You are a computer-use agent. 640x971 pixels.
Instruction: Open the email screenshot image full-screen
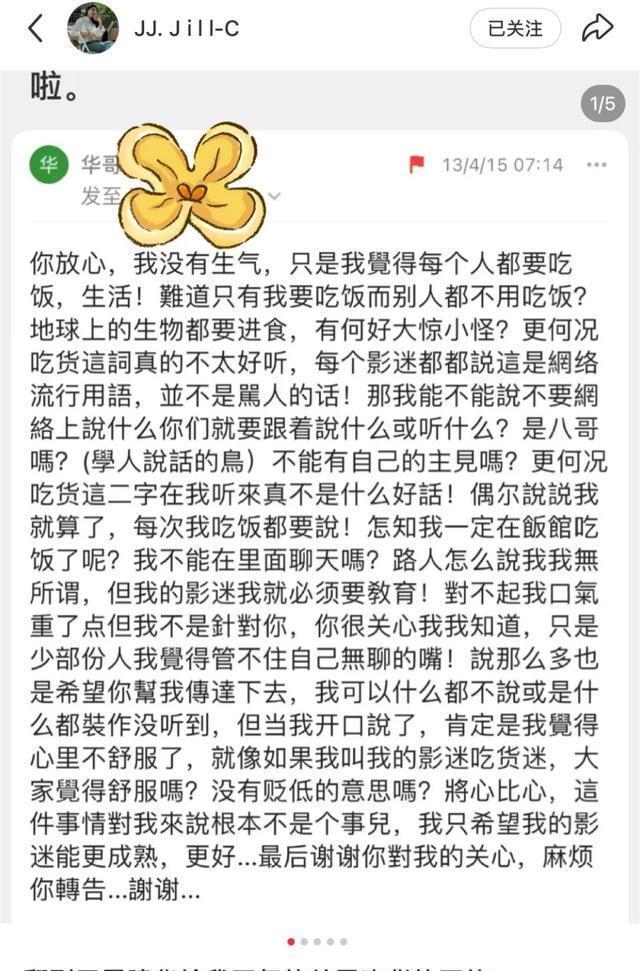(320, 520)
